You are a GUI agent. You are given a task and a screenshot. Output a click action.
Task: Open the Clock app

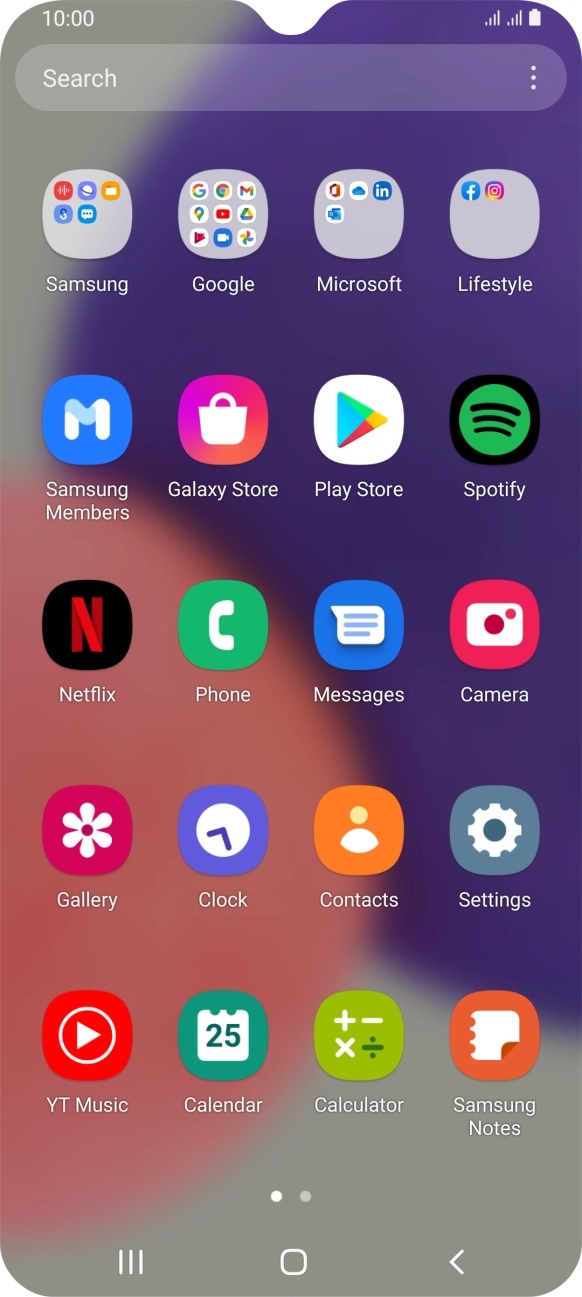223,830
